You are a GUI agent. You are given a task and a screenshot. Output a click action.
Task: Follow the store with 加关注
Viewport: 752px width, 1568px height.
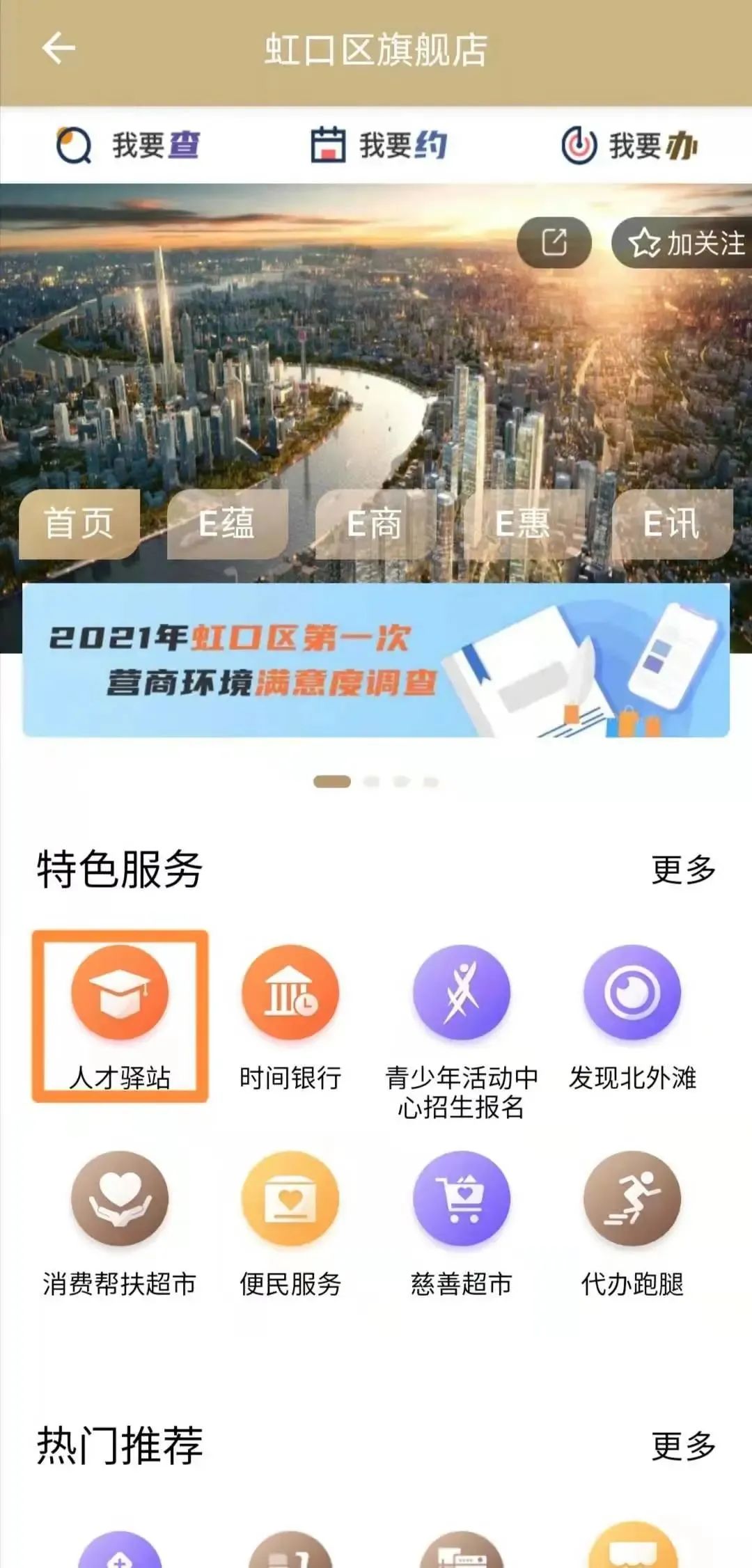[686, 243]
